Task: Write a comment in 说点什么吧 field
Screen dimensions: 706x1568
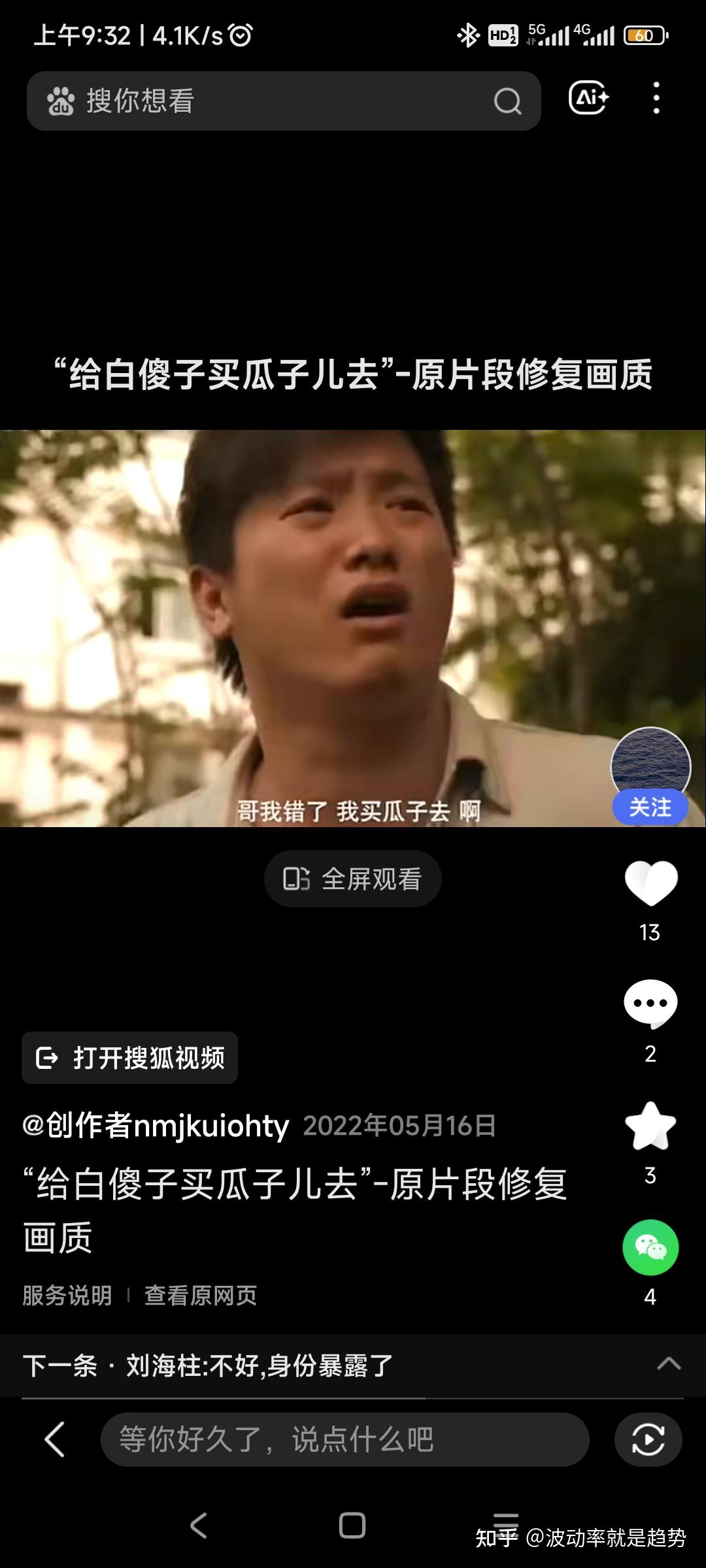Action: click(345, 1439)
